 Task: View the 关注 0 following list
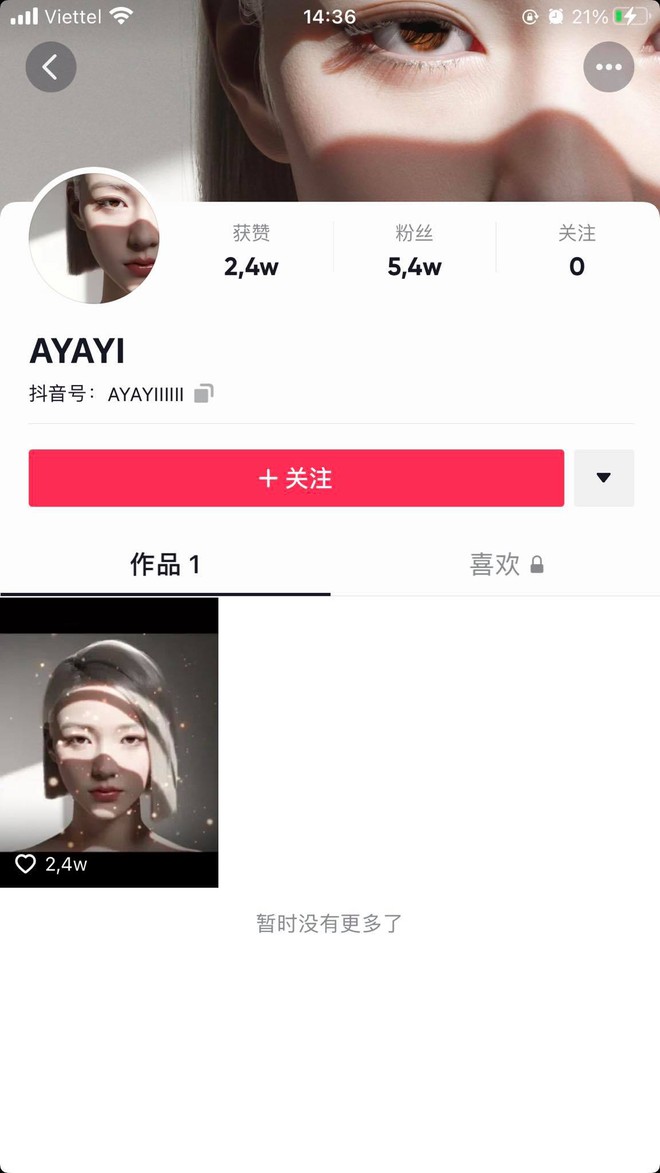(577, 251)
